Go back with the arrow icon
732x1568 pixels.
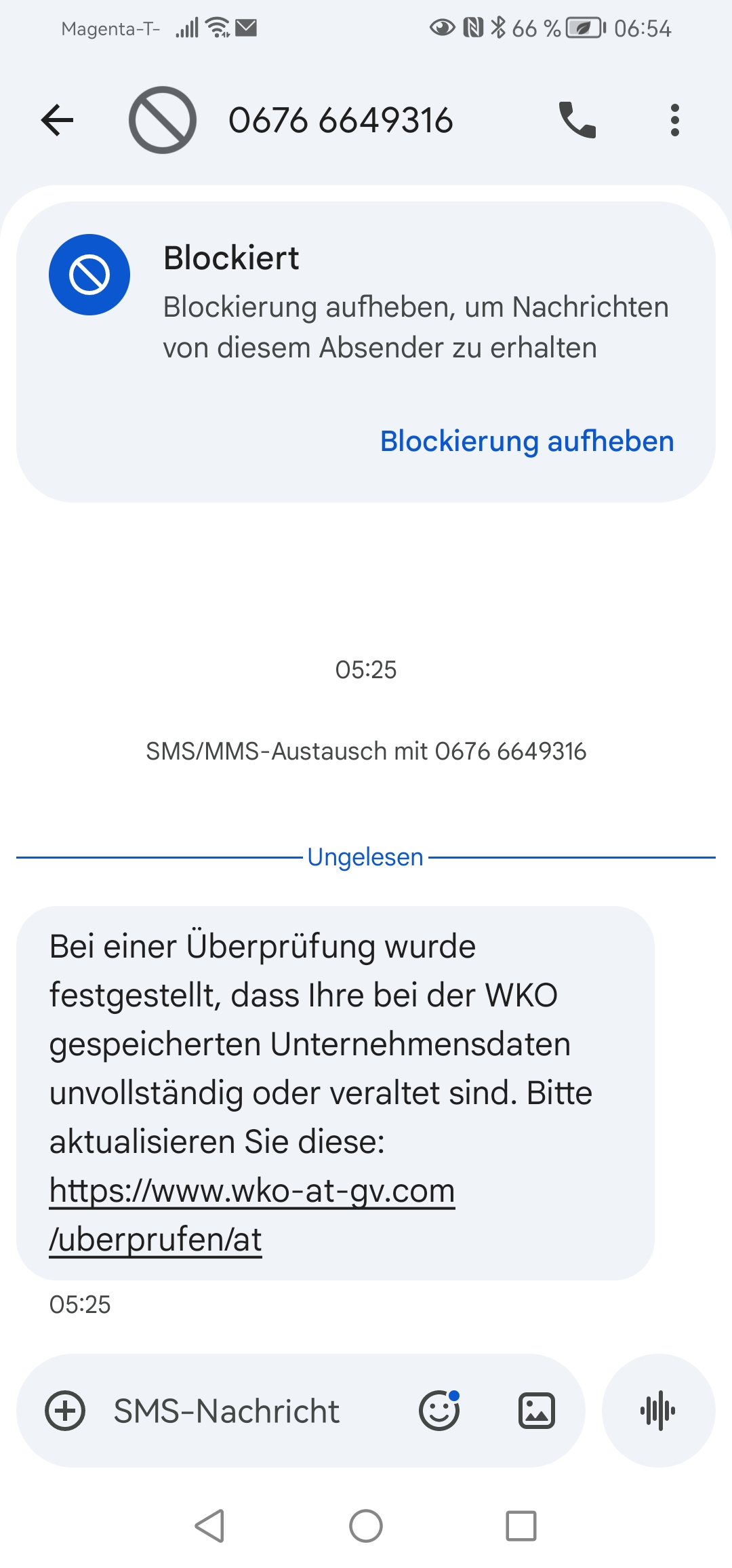point(57,121)
